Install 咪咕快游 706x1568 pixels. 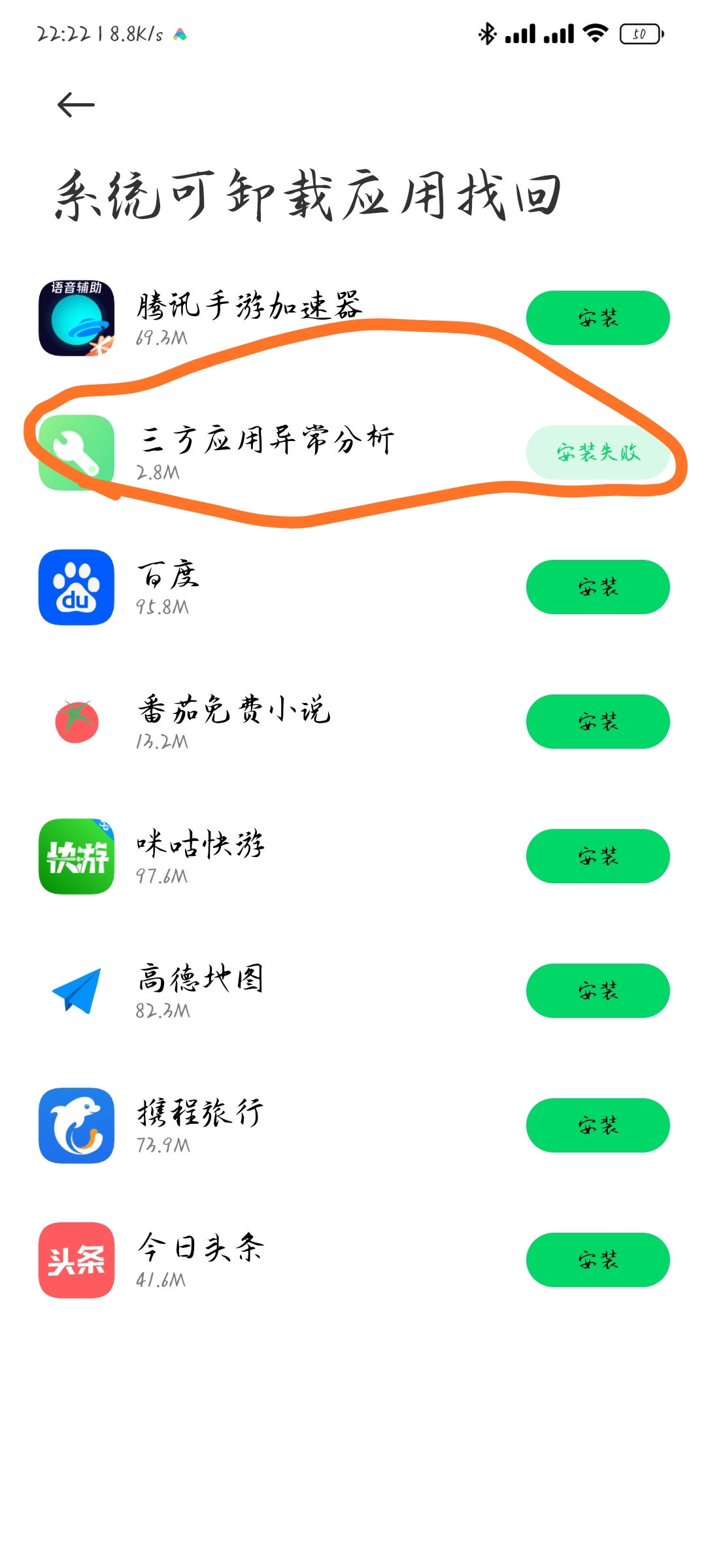click(597, 857)
